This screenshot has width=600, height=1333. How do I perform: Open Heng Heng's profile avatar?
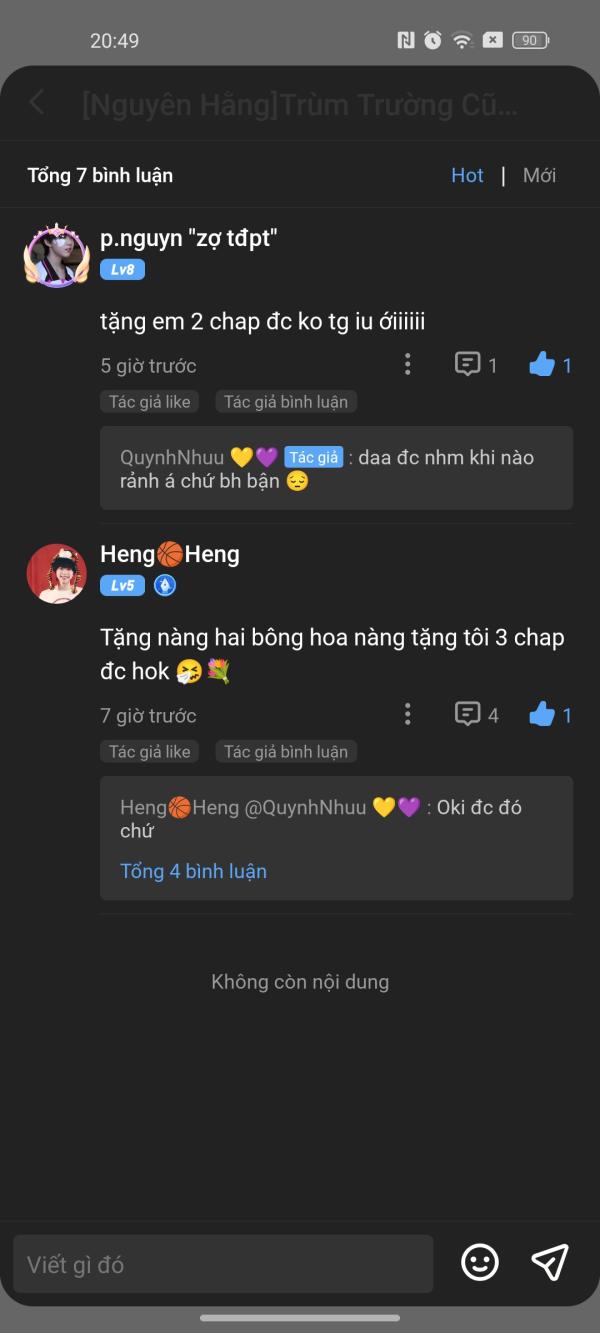pyautogui.click(x=56, y=574)
